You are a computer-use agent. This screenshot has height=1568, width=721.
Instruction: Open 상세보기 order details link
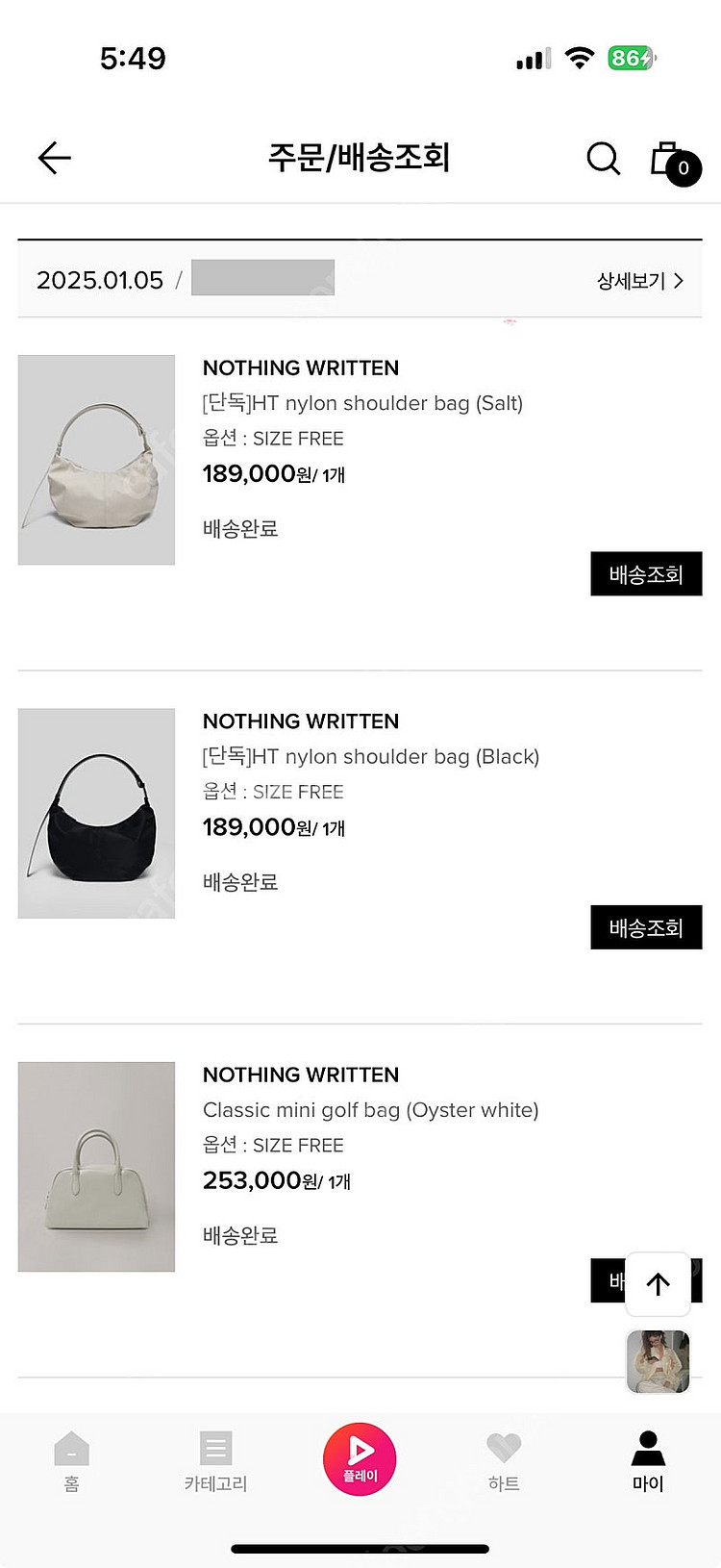coord(639,281)
